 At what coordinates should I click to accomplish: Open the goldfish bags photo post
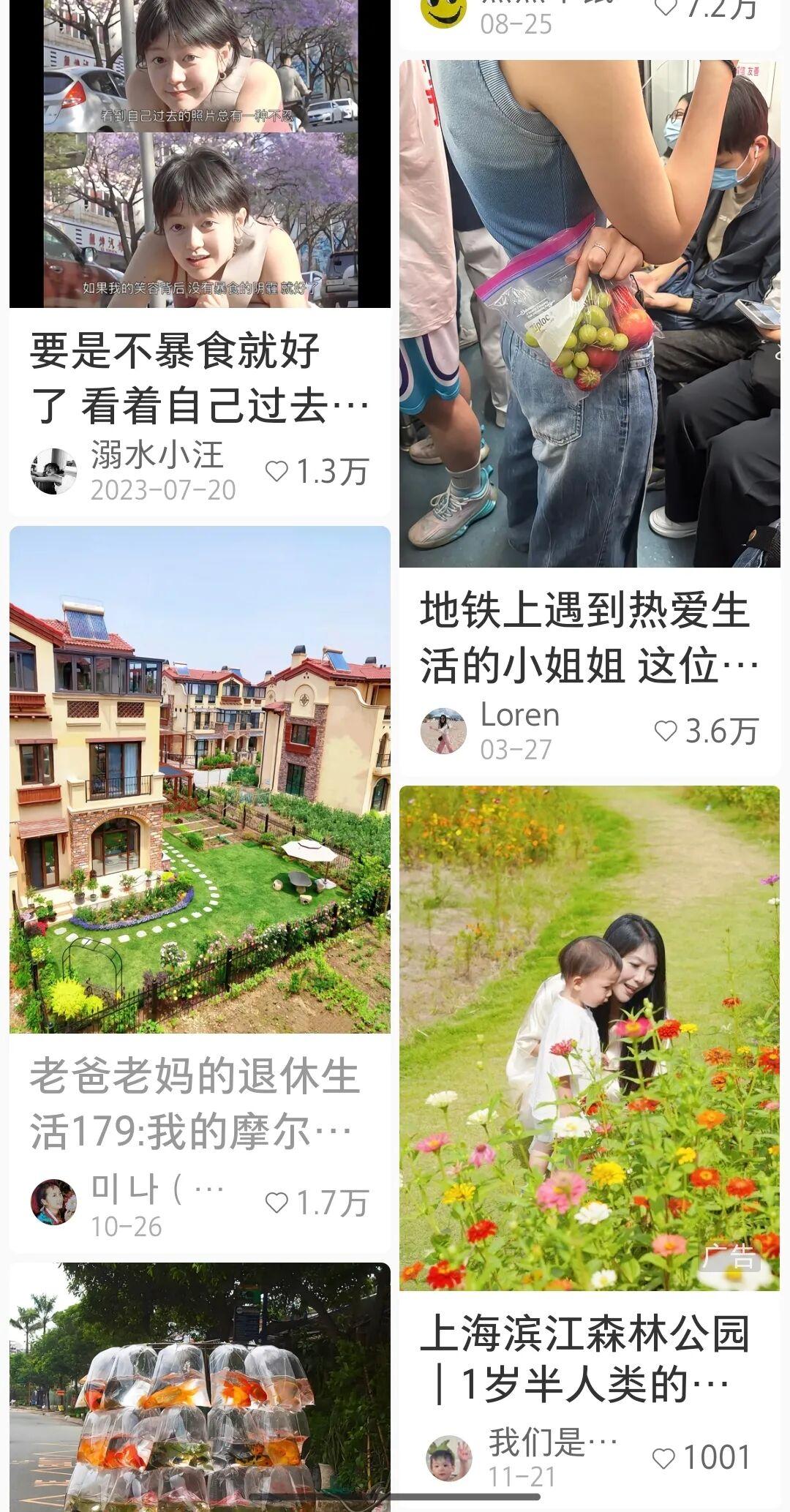point(199,1390)
